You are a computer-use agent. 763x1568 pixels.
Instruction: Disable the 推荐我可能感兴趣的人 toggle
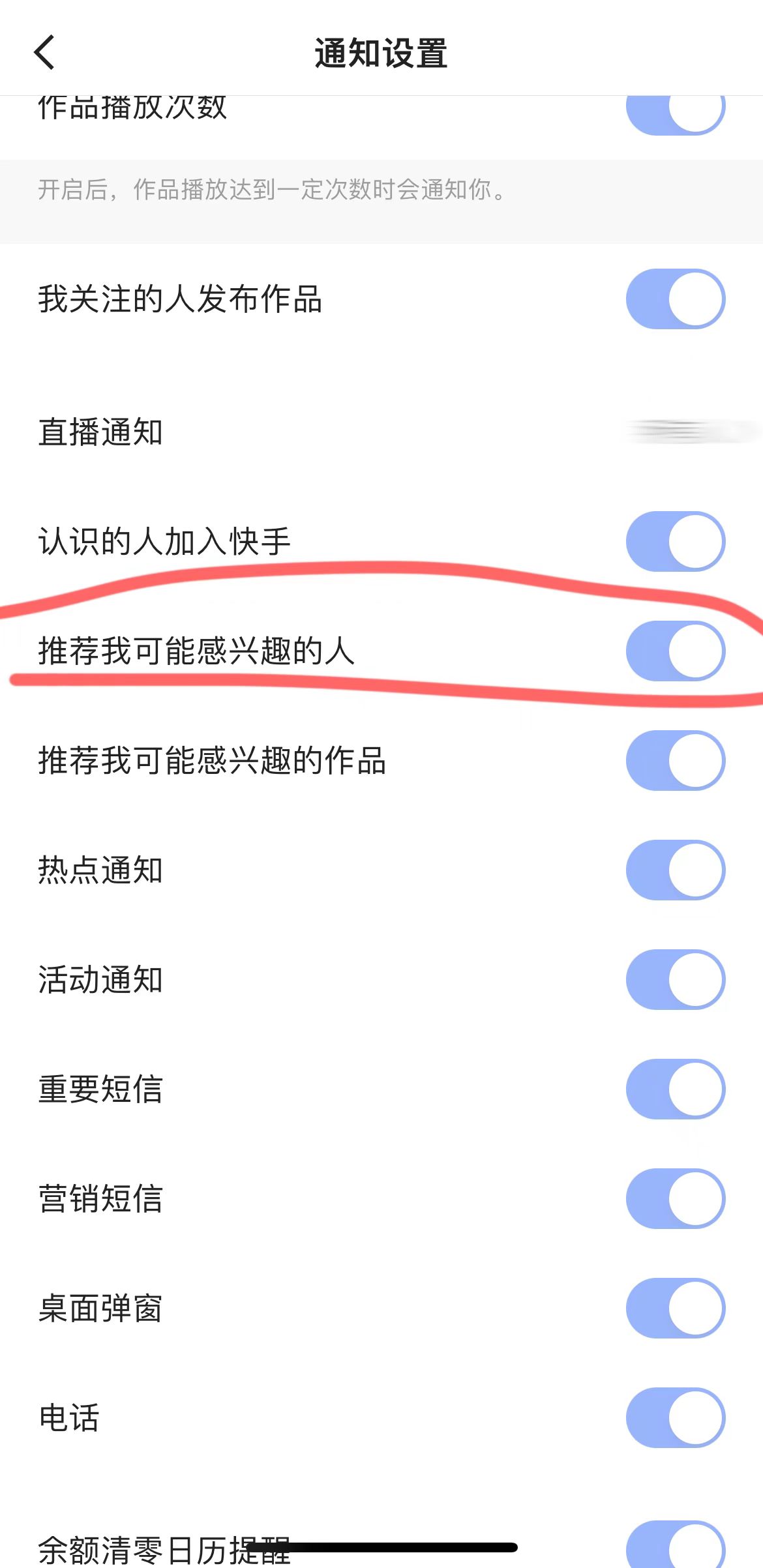click(x=676, y=649)
